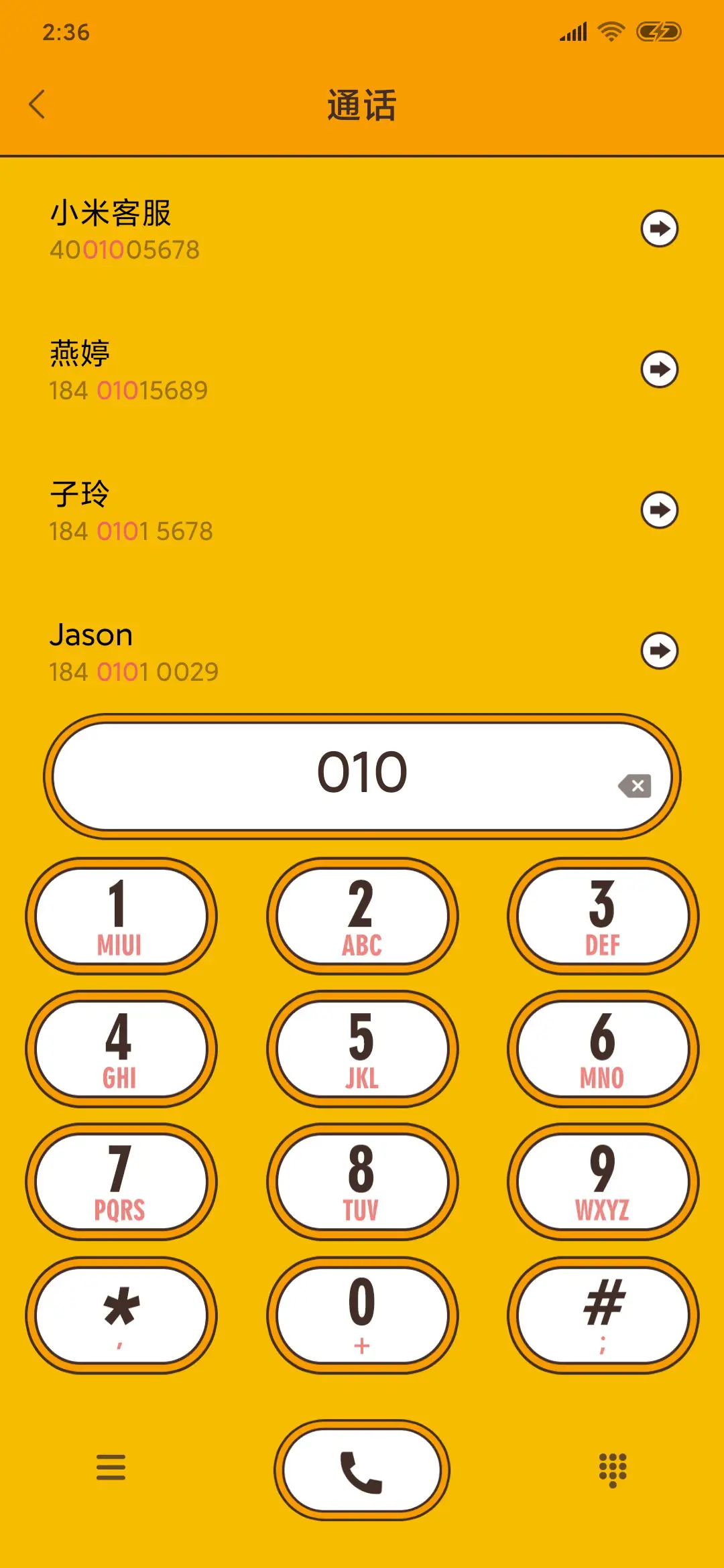724x1568 pixels.
Task: Go back using the back arrow
Action: (38, 105)
